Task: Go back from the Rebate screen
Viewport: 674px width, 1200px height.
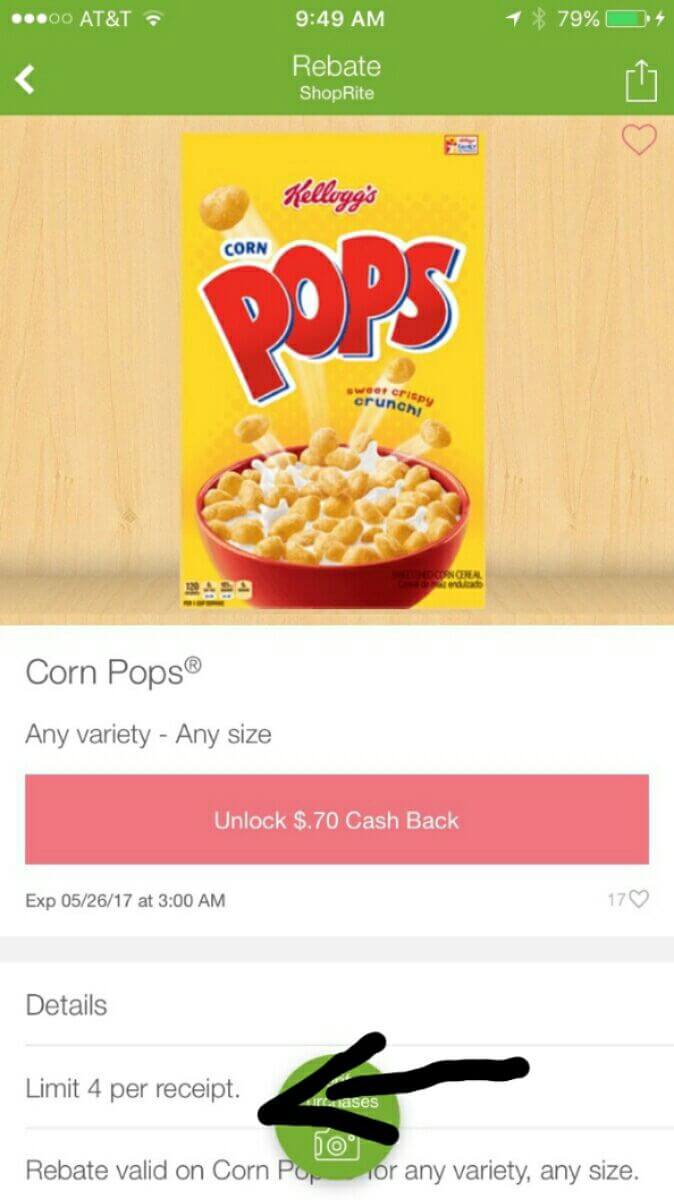Action: pos(26,80)
